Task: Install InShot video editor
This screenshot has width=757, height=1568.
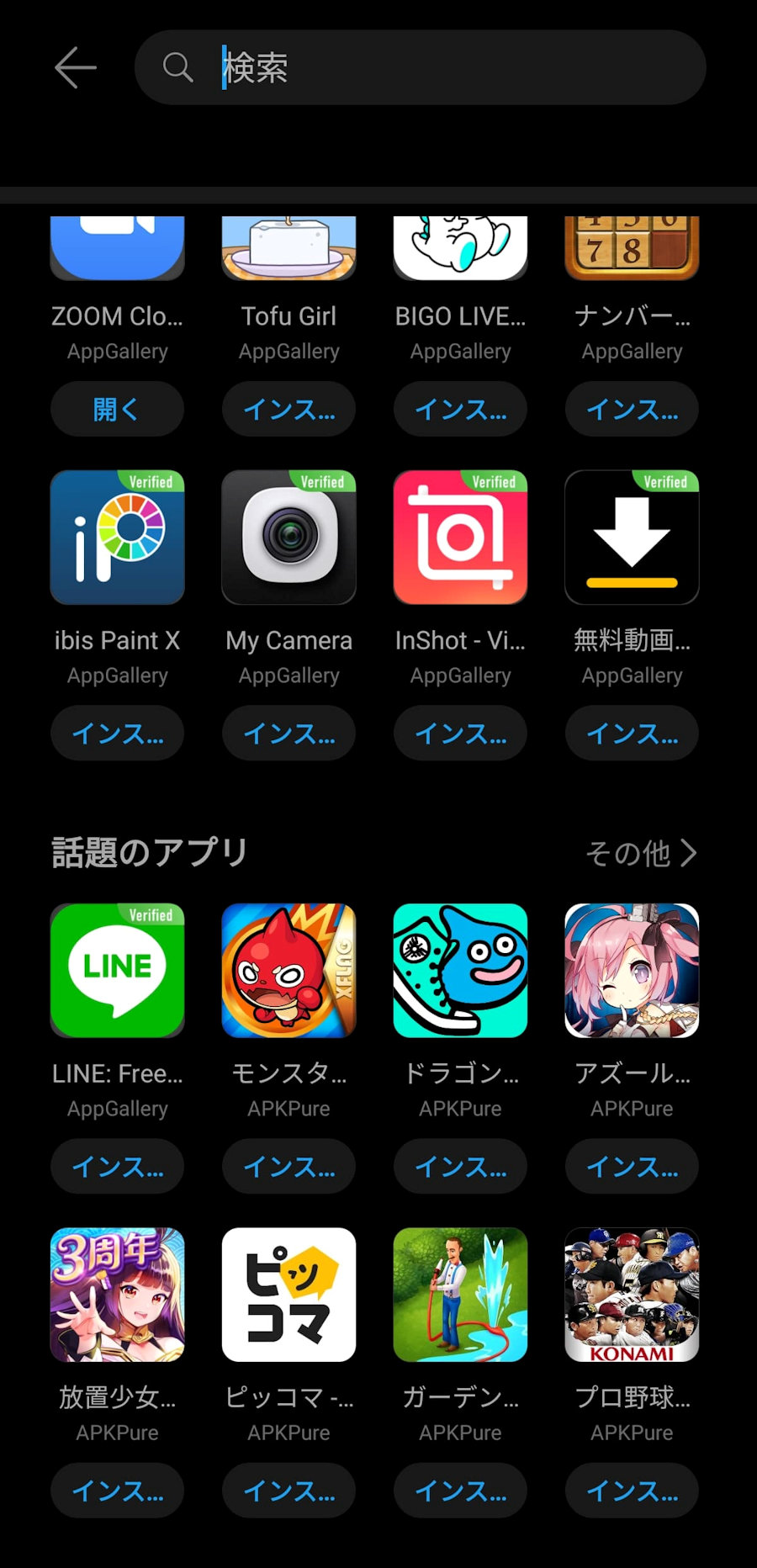Action: 460,734
